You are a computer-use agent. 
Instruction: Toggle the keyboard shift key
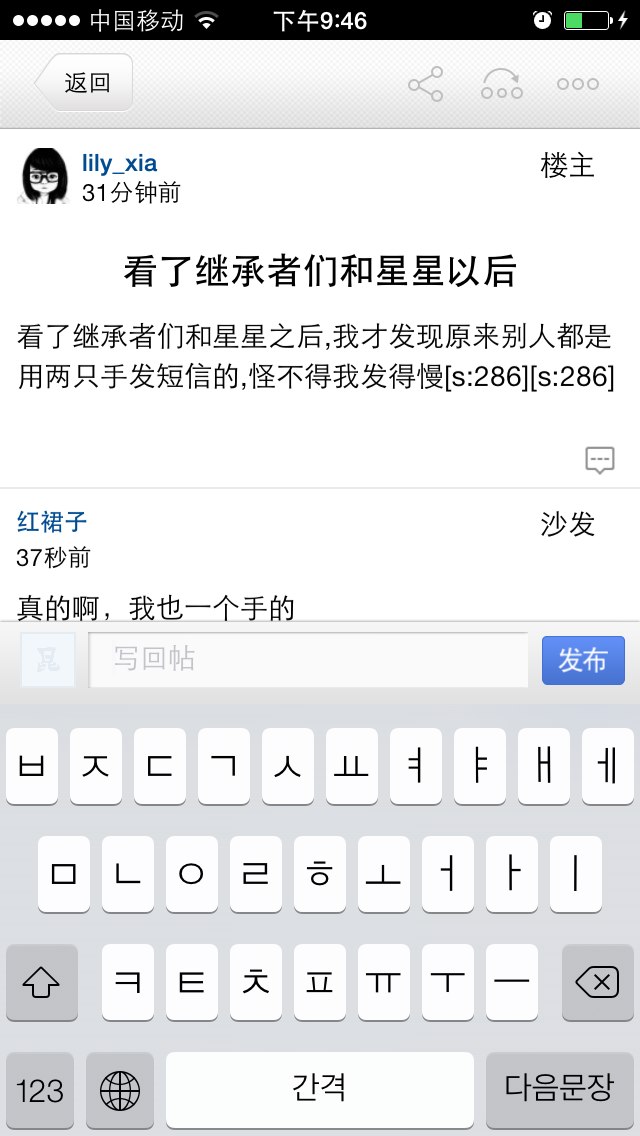pyautogui.click(x=42, y=983)
